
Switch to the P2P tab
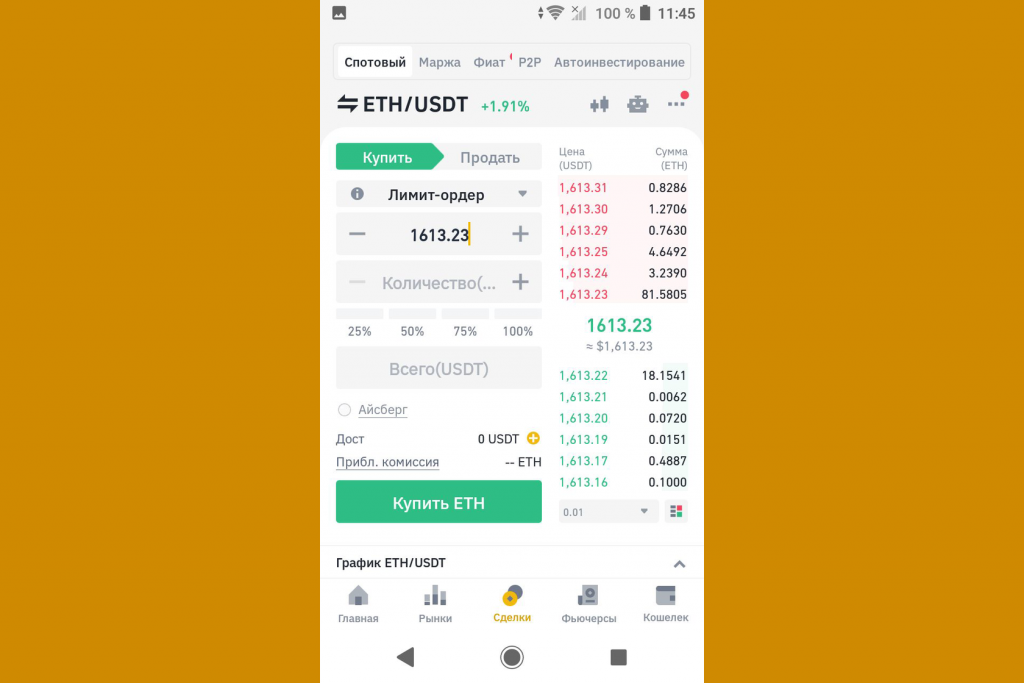pyautogui.click(x=530, y=62)
